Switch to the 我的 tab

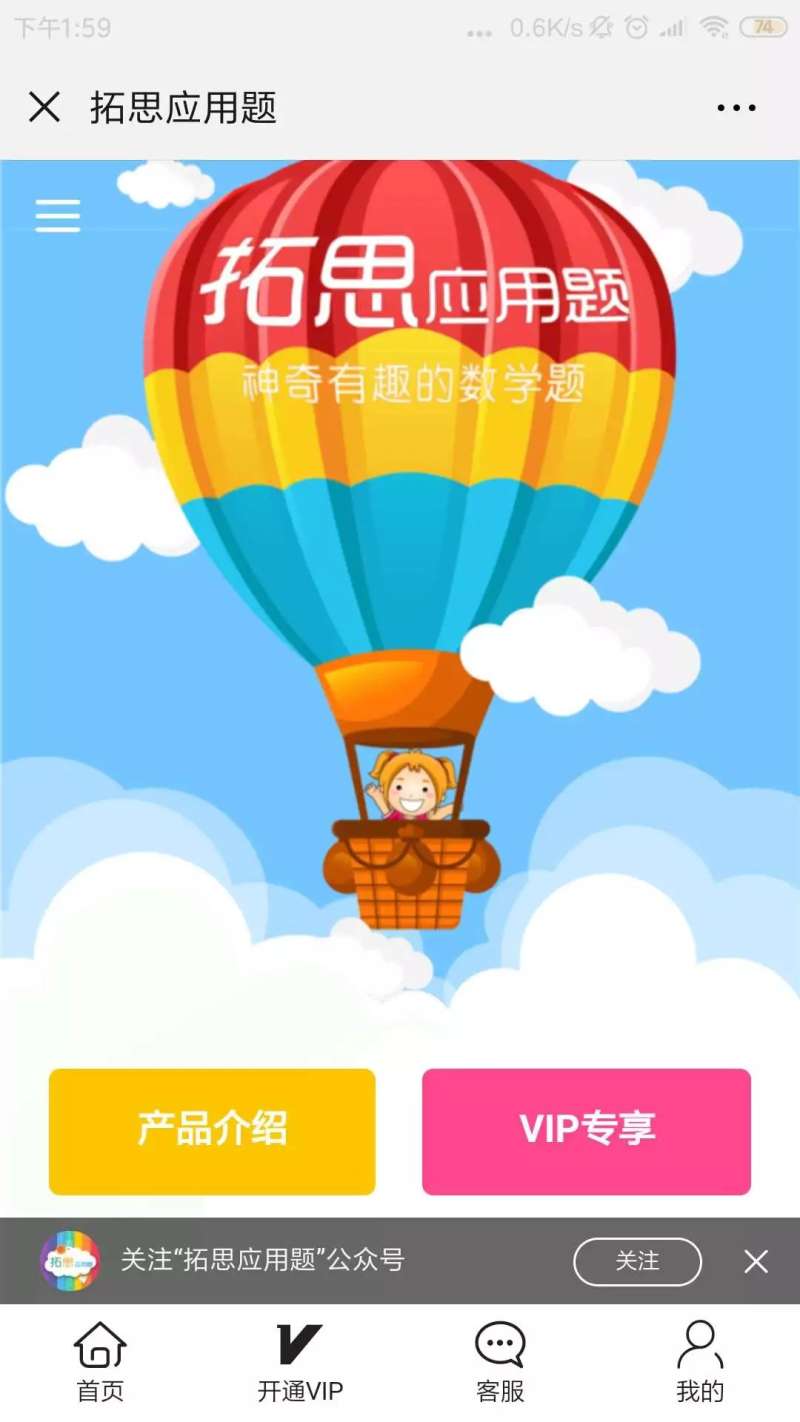[x=700, y=1362]
